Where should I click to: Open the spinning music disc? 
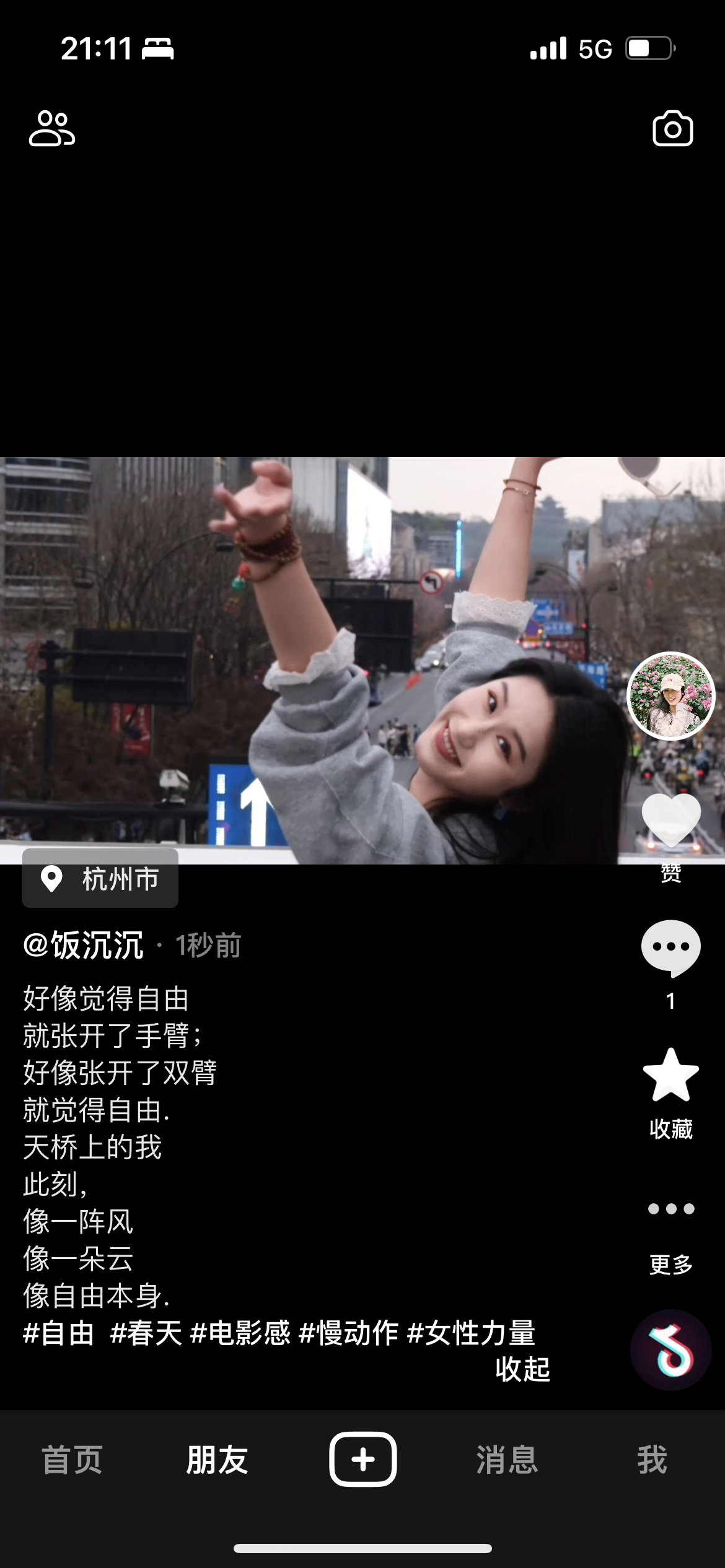coord(671,1349)
